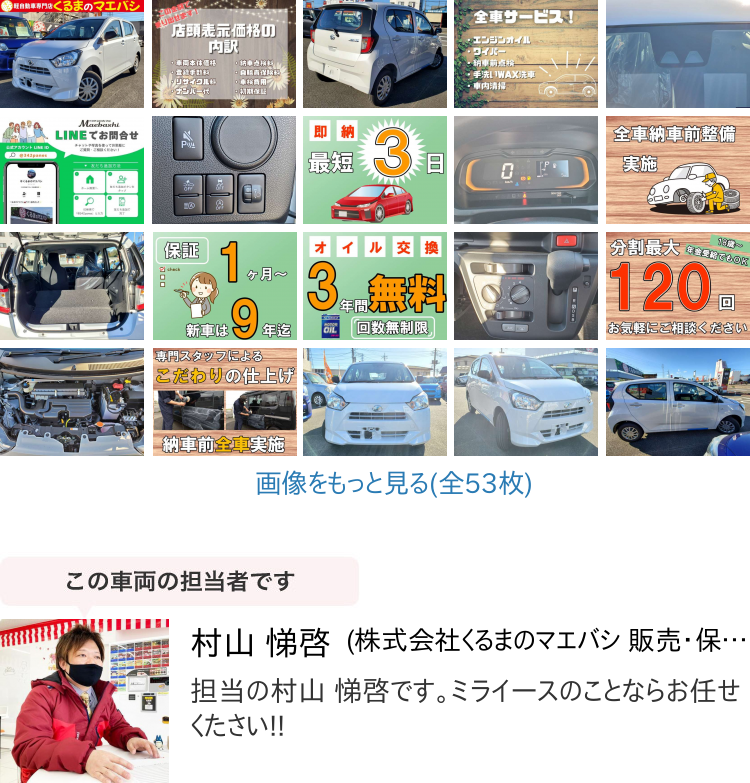The height and width of the screenshot is (783, 750).
Task: View the こだわりの仕上げ image tile
Action: 224,402
